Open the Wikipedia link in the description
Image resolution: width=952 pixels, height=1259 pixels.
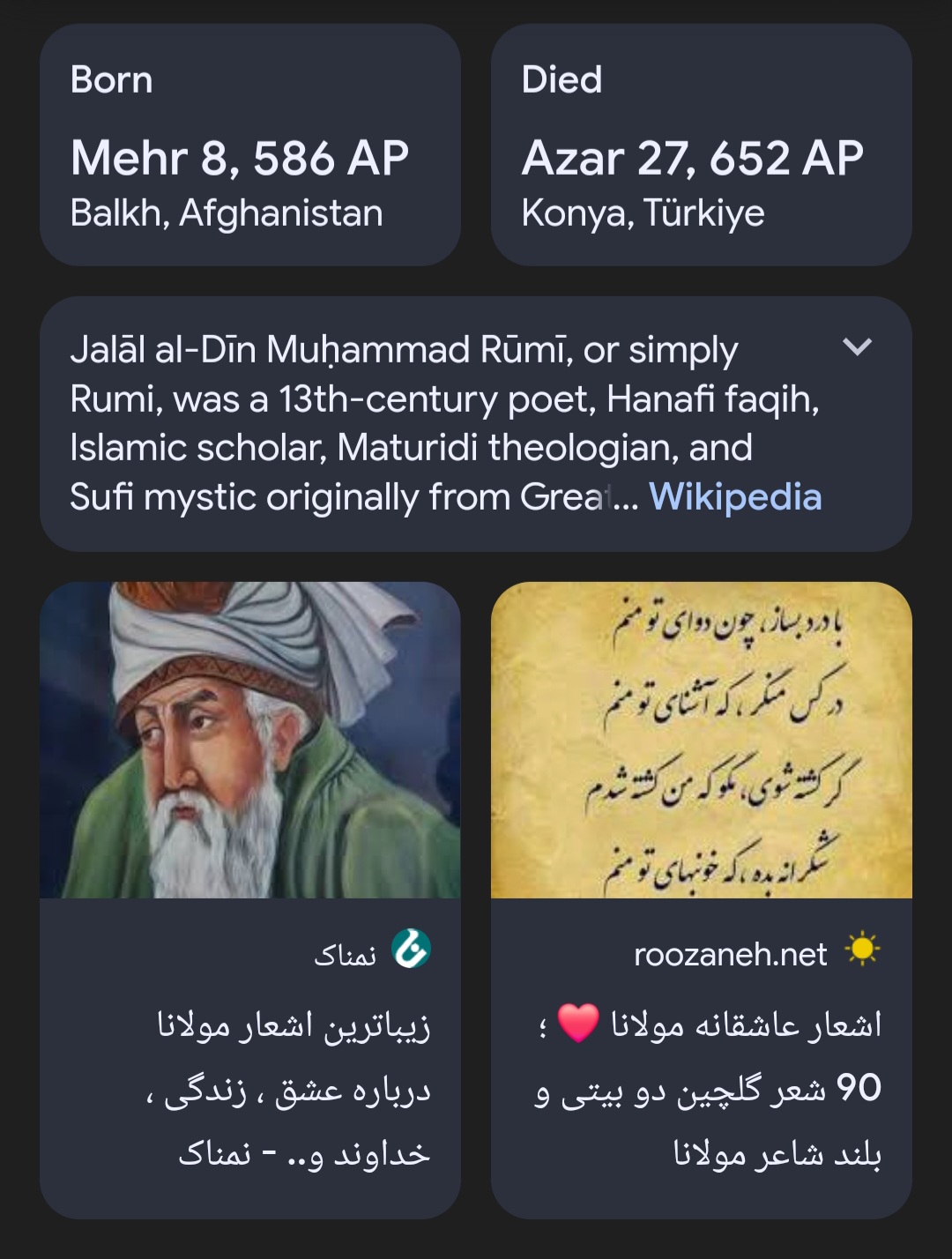coord(735,497)
